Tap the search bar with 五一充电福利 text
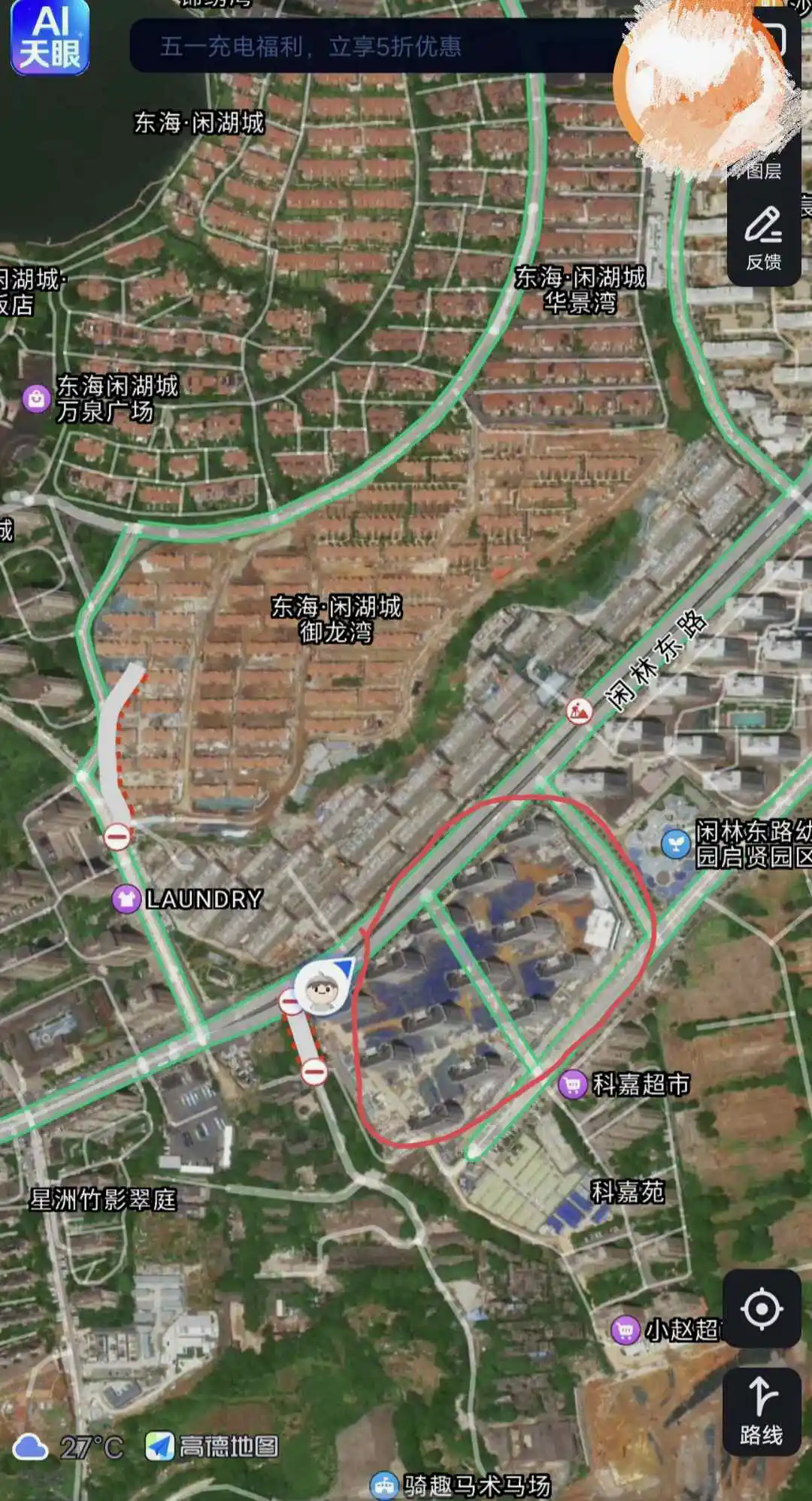The image size is (812, 1501). tap(376, 47)
